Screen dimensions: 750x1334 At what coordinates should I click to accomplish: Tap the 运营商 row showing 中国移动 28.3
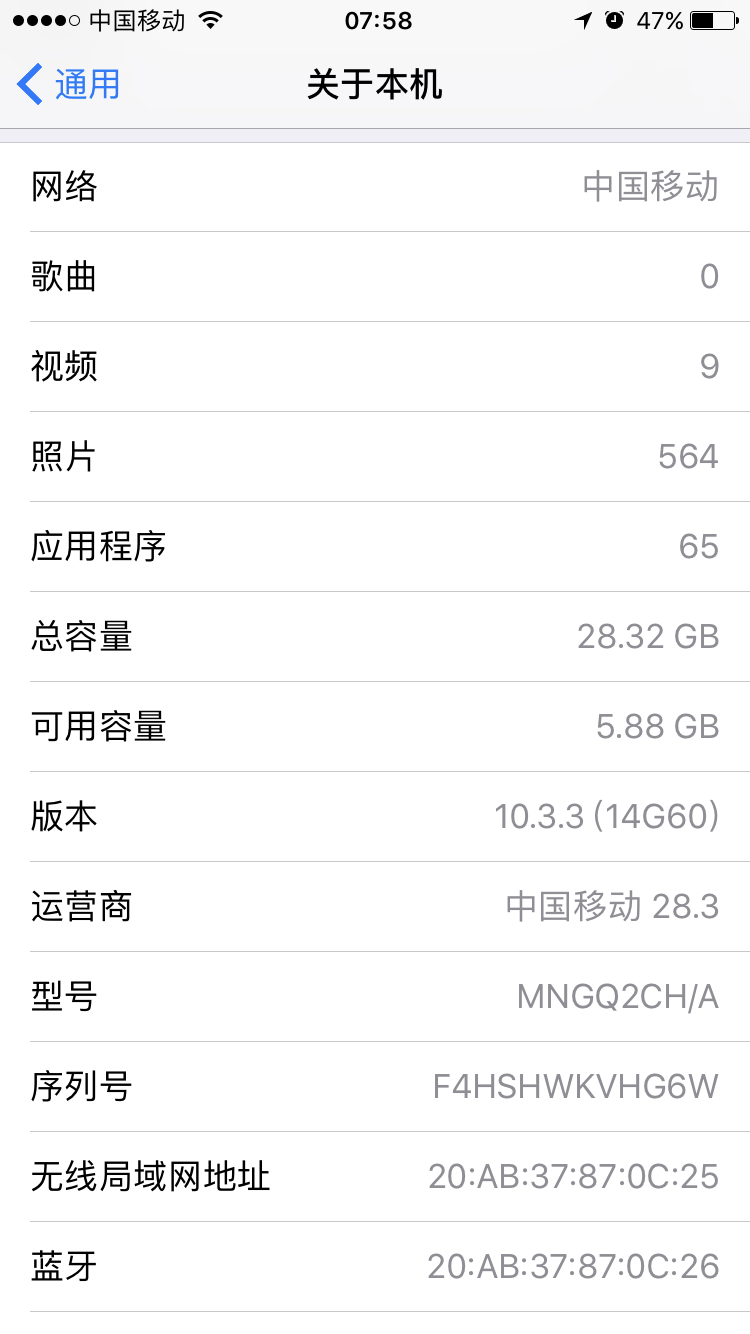[375, 906]
